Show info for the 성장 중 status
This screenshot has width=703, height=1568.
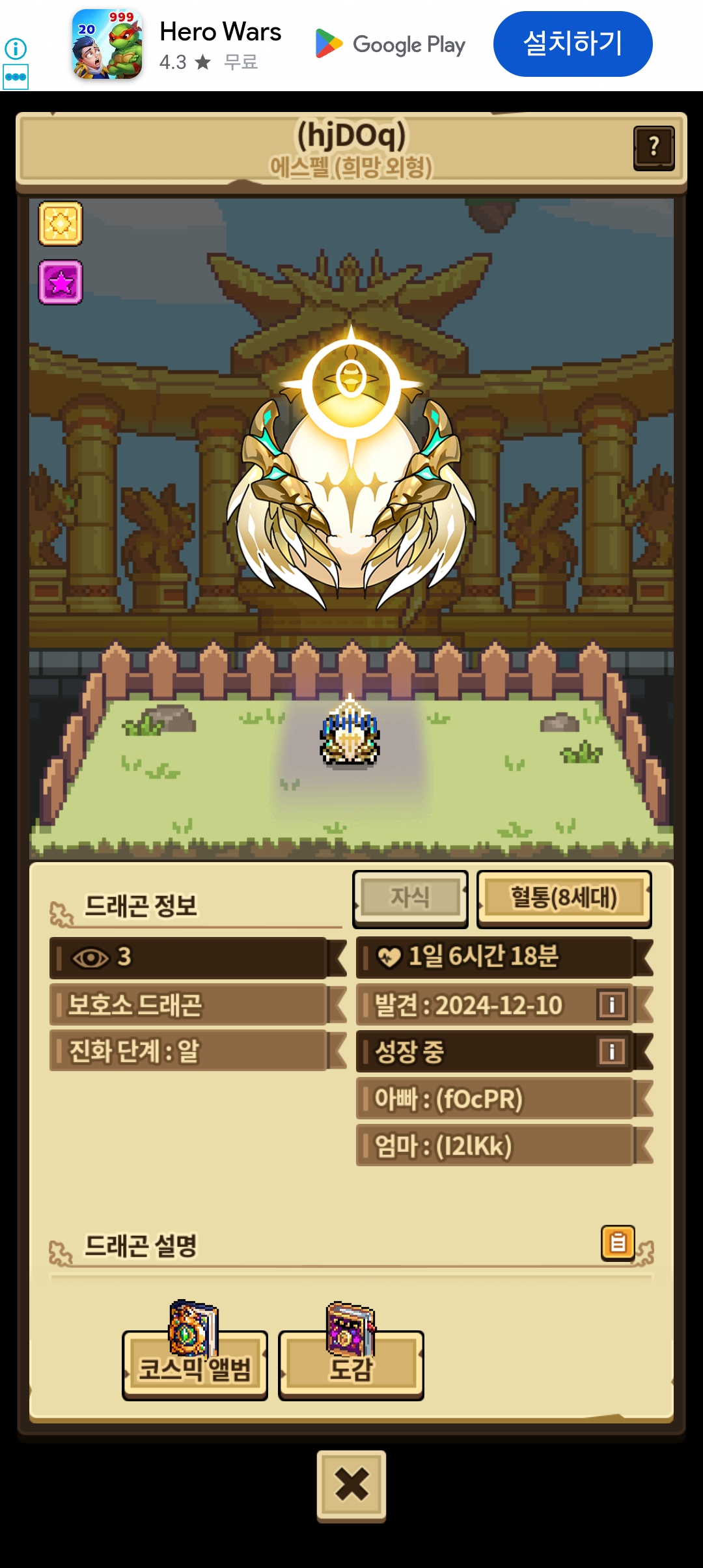click(611, 1051)
